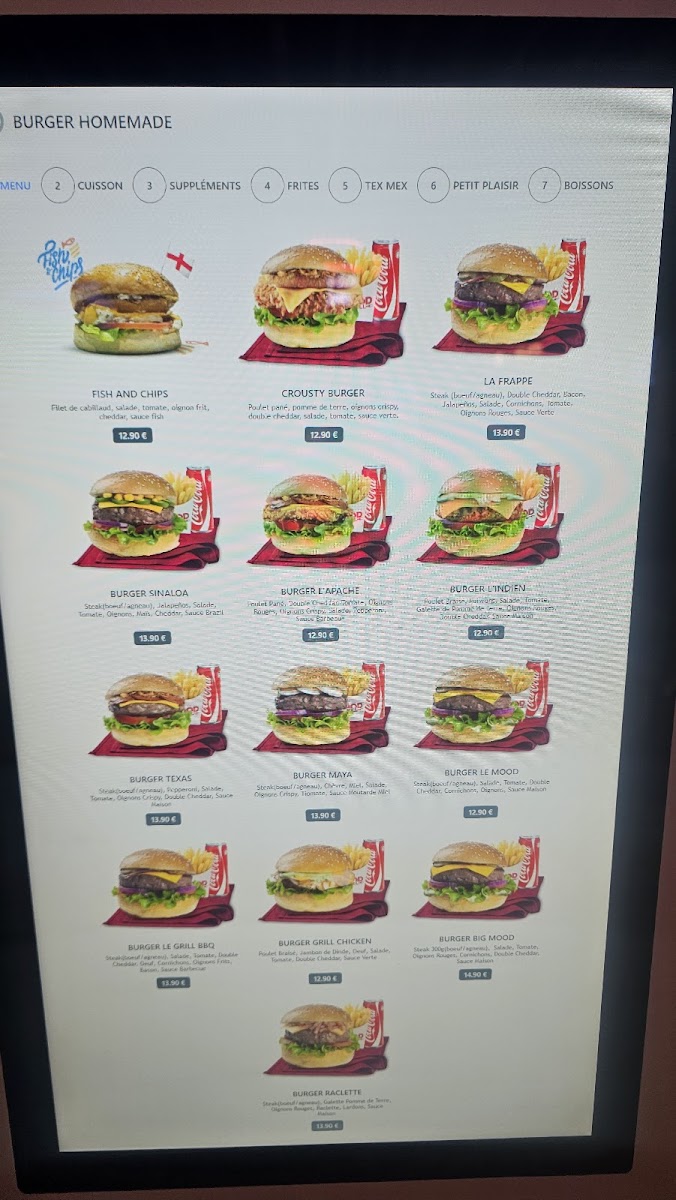Image resolution: width=676 pixels, height=1200 pixels.
Task: Go to the Cuisson step
Action: pos(82,186)
